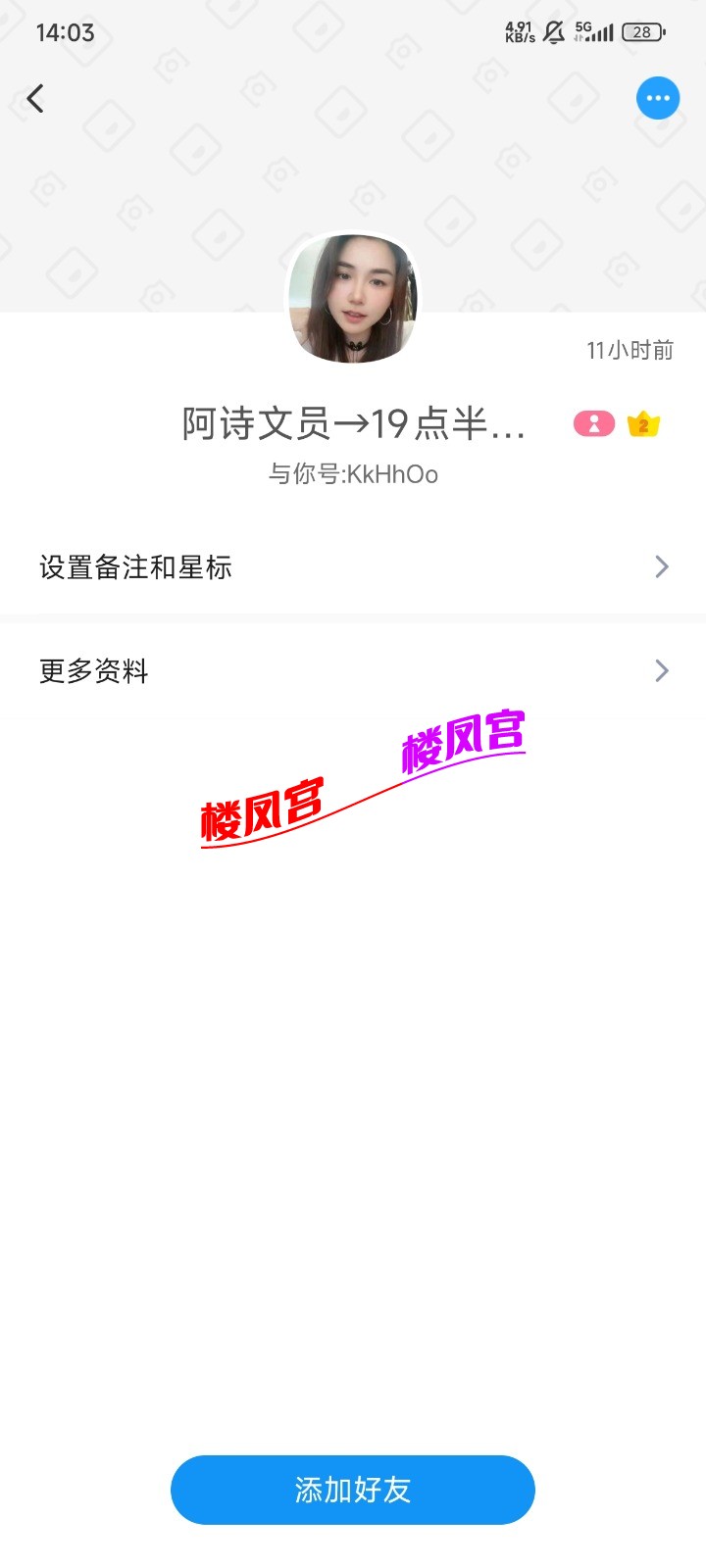Select the level 2 yellow crown badge
The height and width of the screenshot is (1568, 706).
641,423
